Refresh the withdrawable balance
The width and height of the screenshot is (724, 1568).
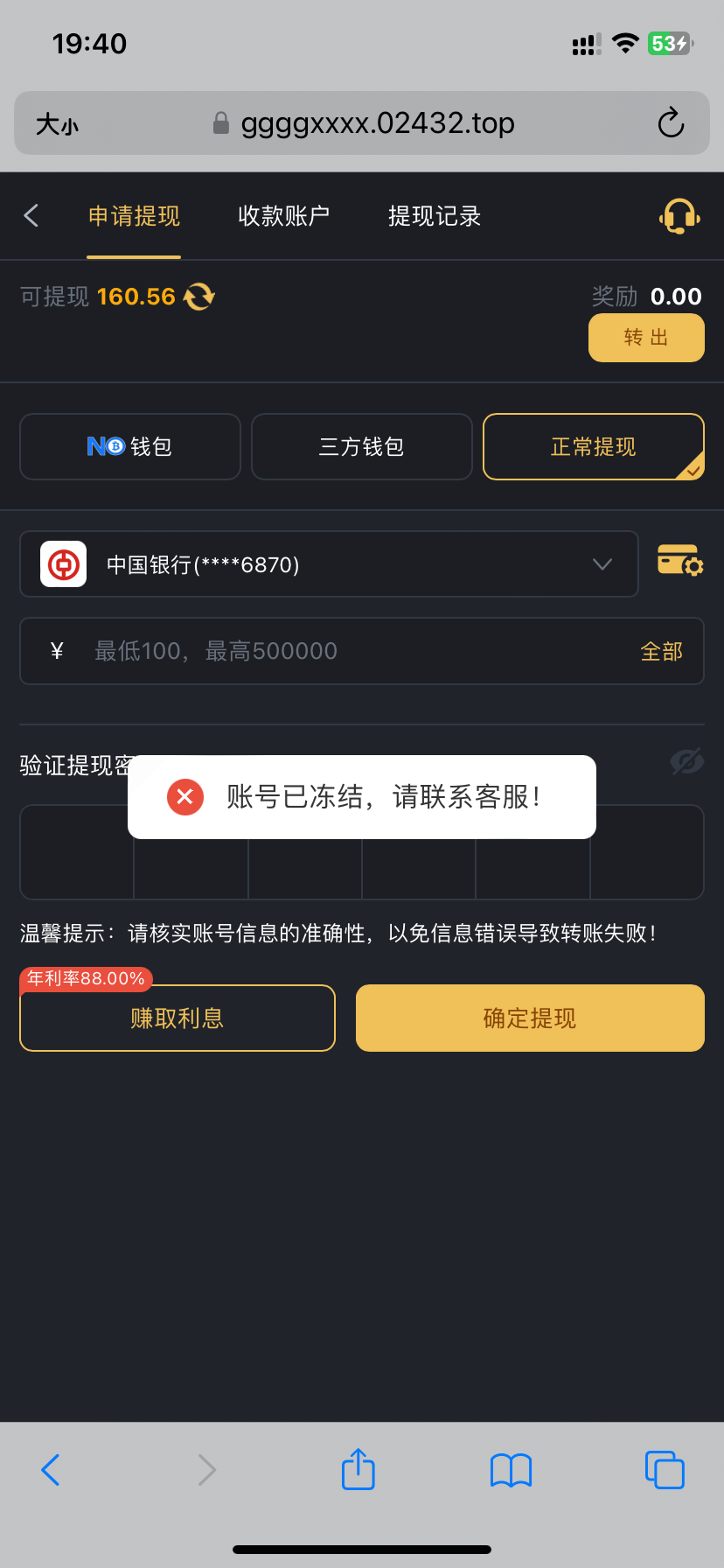[x=199, y=297]
